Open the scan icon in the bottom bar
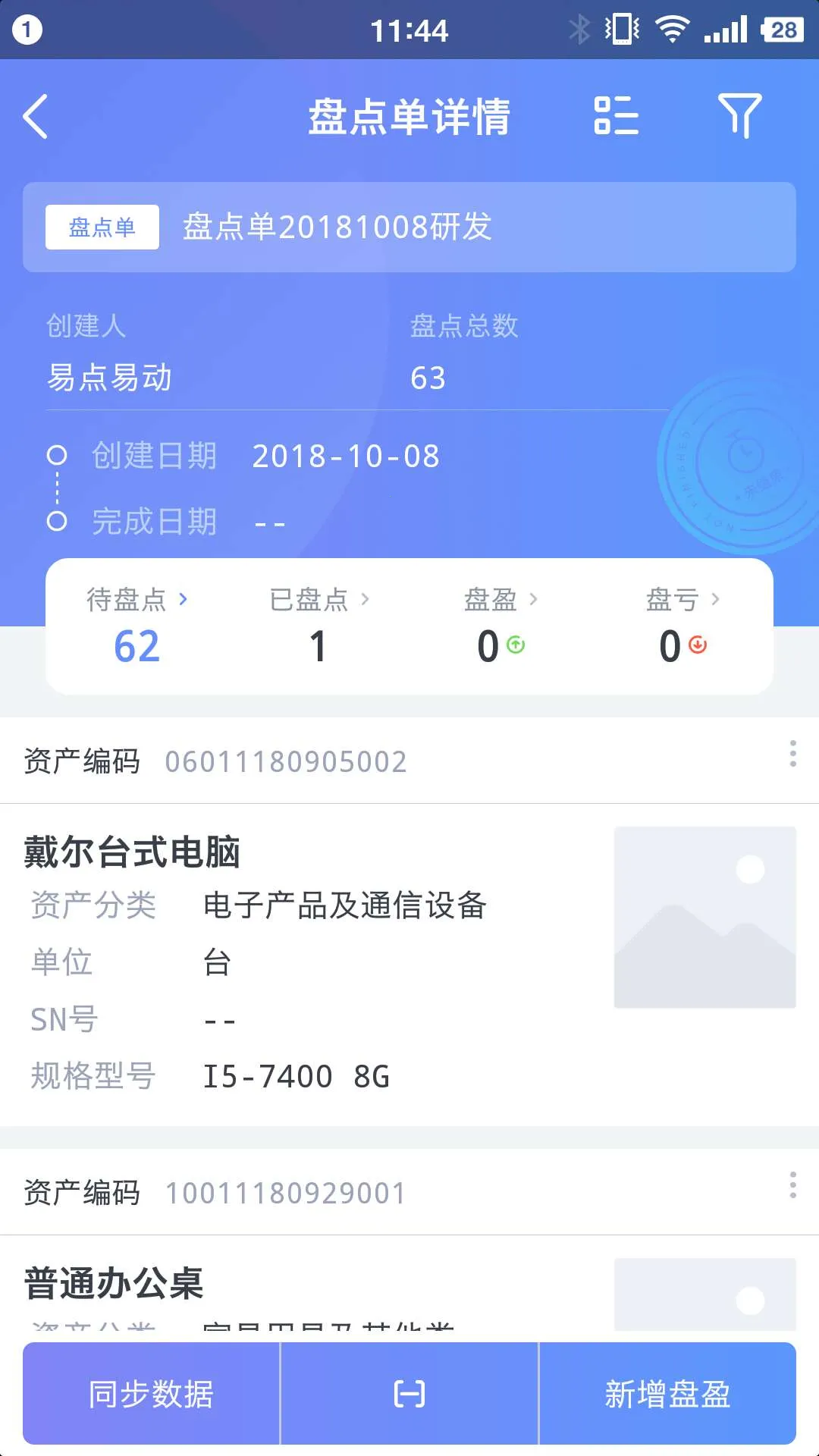 click(409, 1392)
